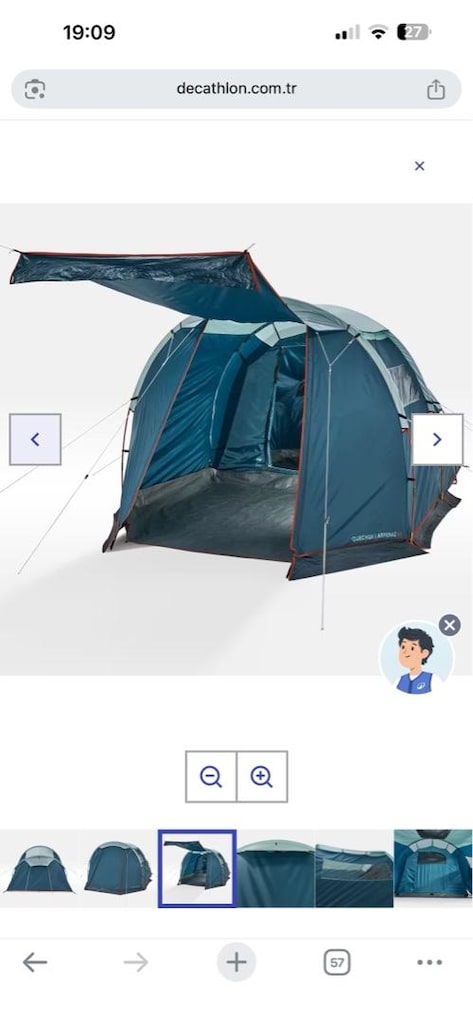Close the image gallery overlay
The width and height of the screenshot is (473, 1024).
[x=419, y=166]
